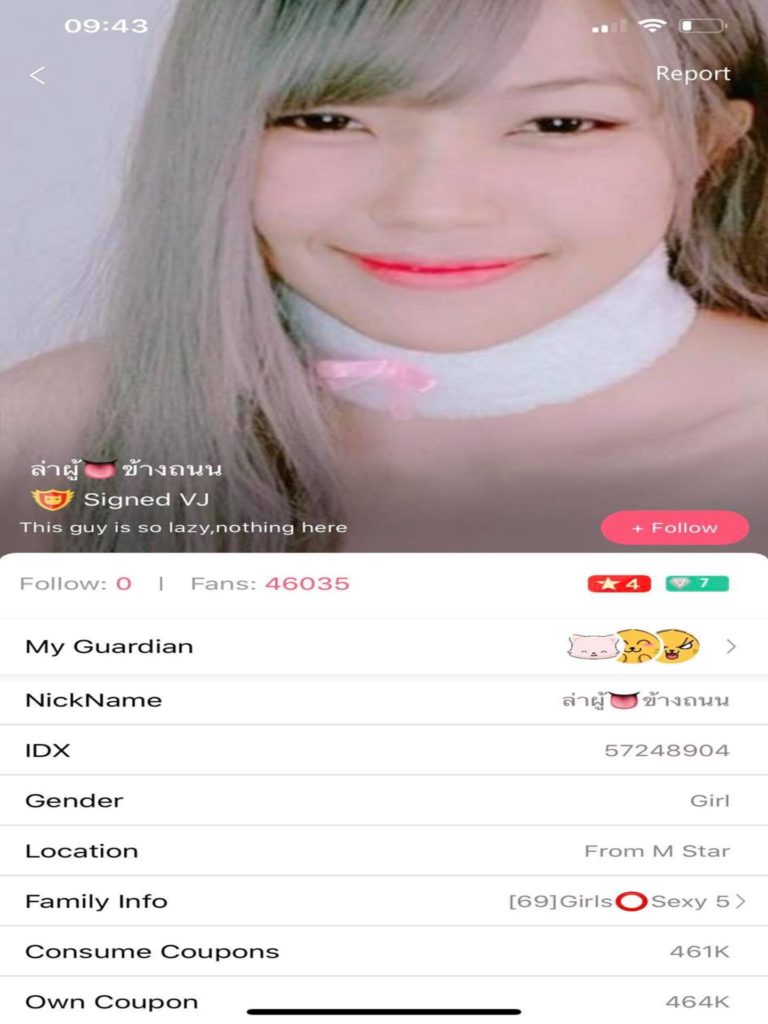
Task: Follow this signed VJ
Action: pos(674,528)
